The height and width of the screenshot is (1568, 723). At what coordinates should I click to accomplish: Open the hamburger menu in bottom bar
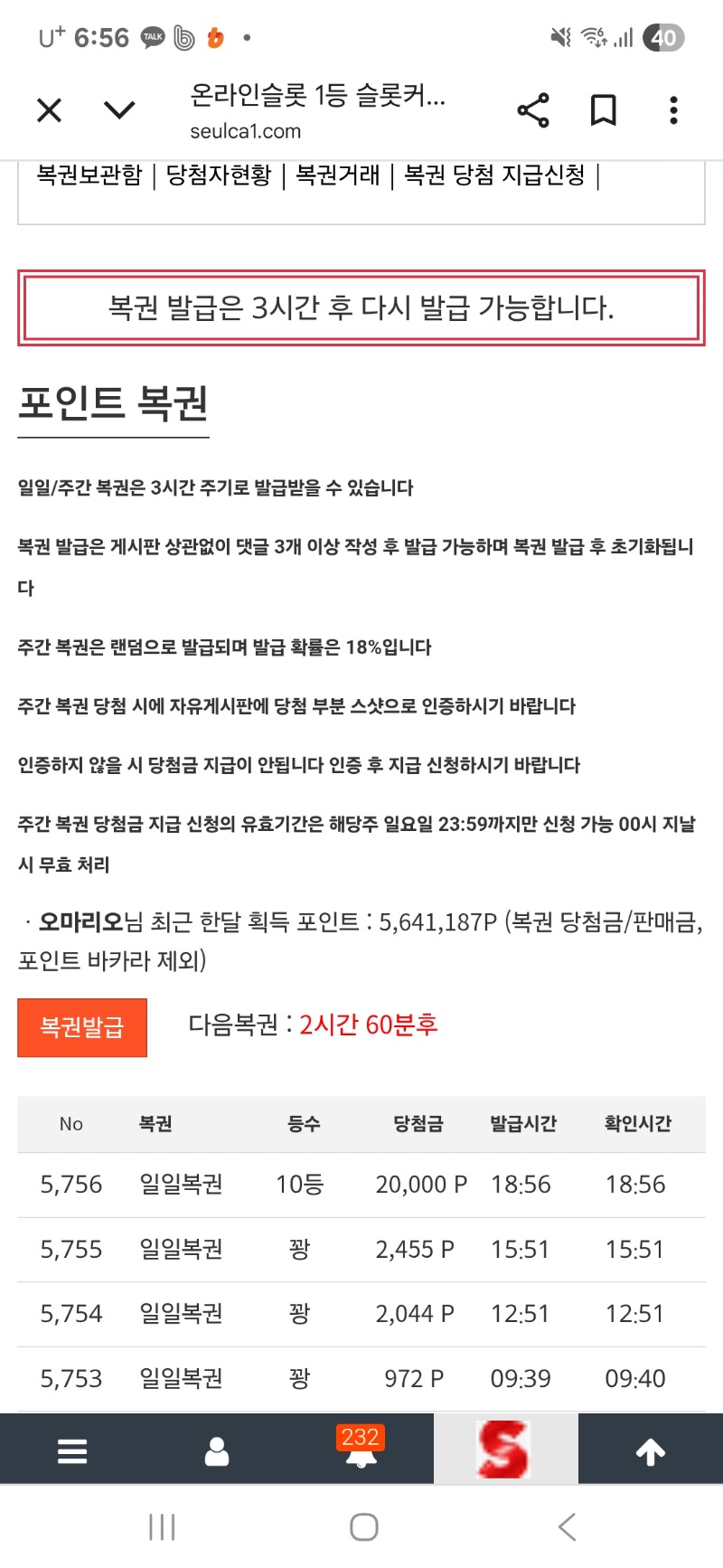pyautogui.click(x=72, y=1451)
